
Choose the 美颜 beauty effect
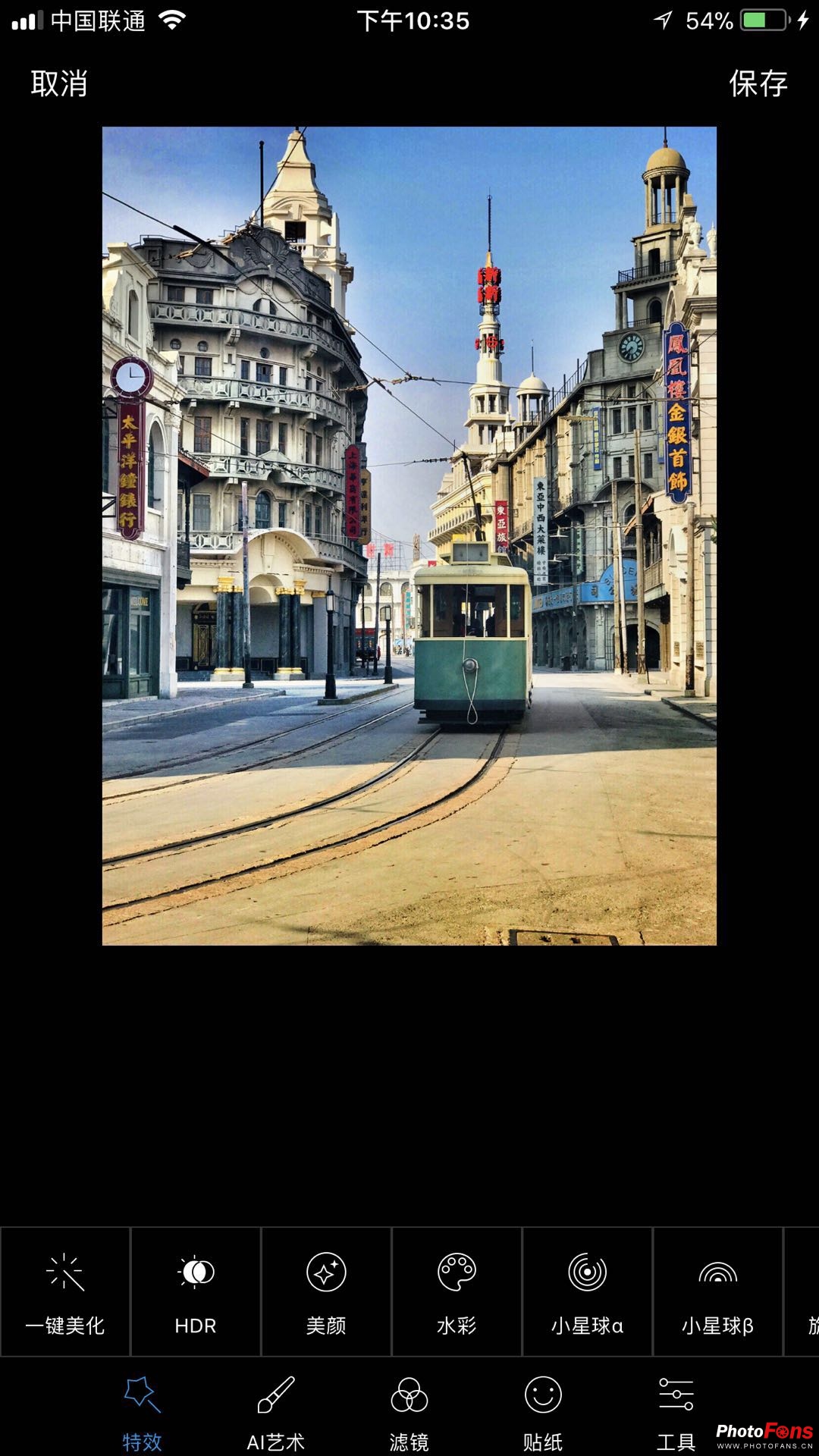coord(326,1292)
